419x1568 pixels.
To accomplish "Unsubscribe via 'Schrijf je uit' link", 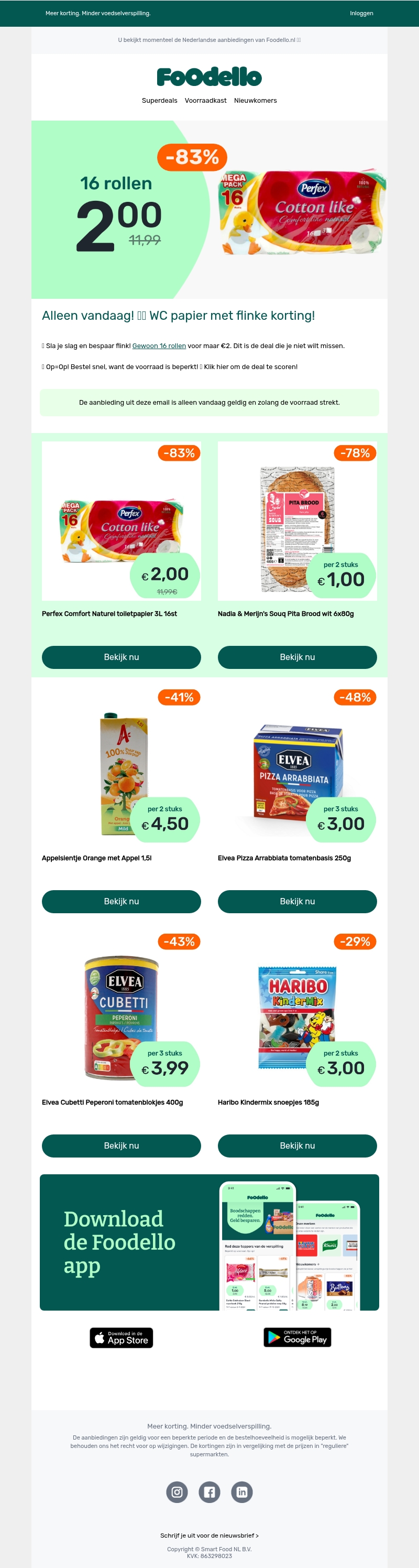I will (209, 1535).
